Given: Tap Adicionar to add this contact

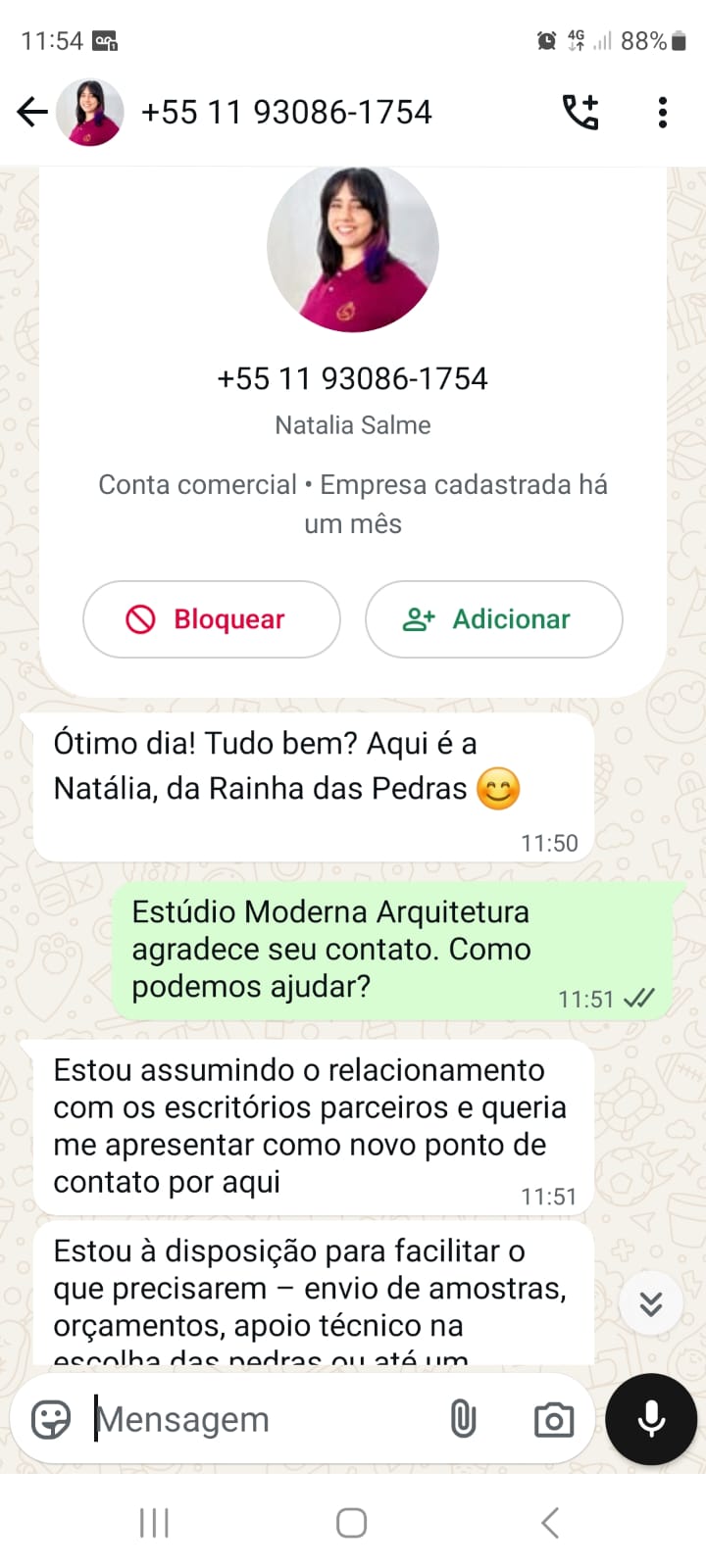Looking at the screenshot, I should (493, 619).
